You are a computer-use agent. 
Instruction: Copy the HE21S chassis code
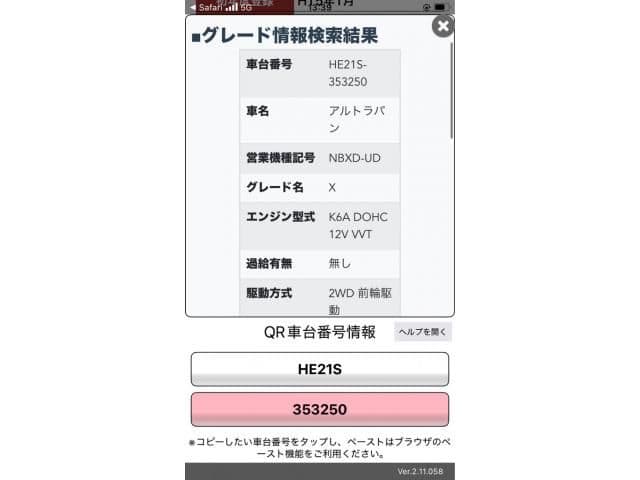pyautogui.click(x=320, y=369)
